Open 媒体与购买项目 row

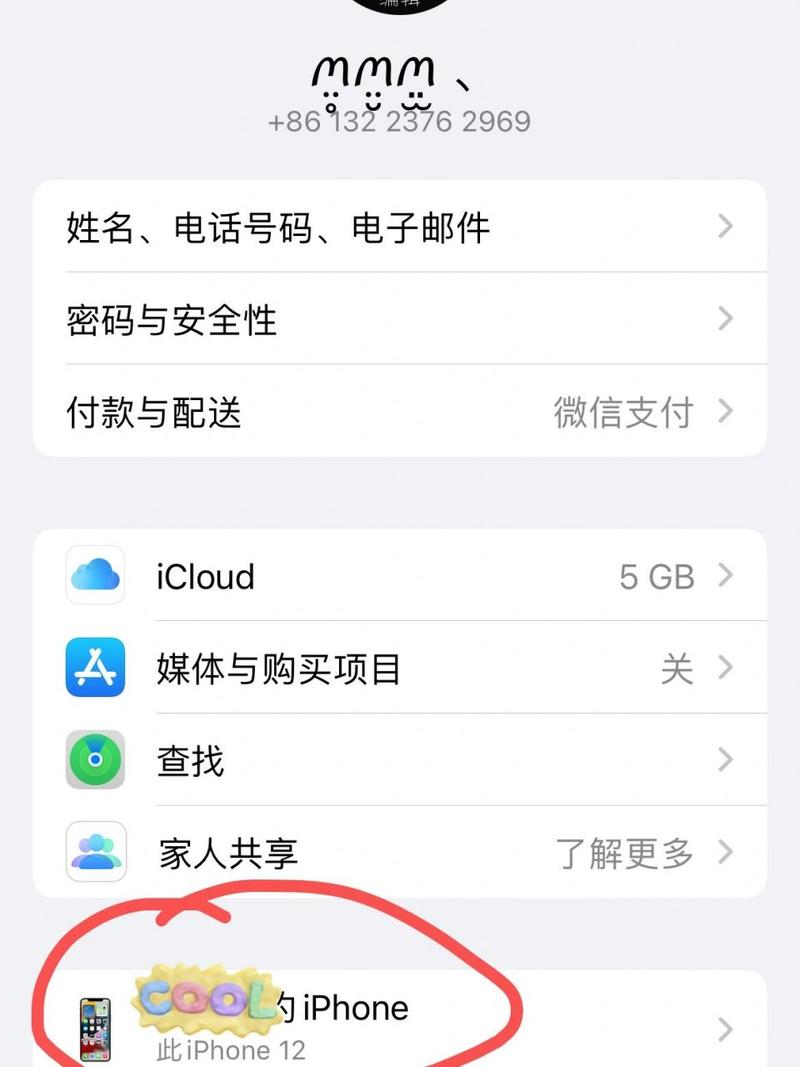click(x=400, y=668)
